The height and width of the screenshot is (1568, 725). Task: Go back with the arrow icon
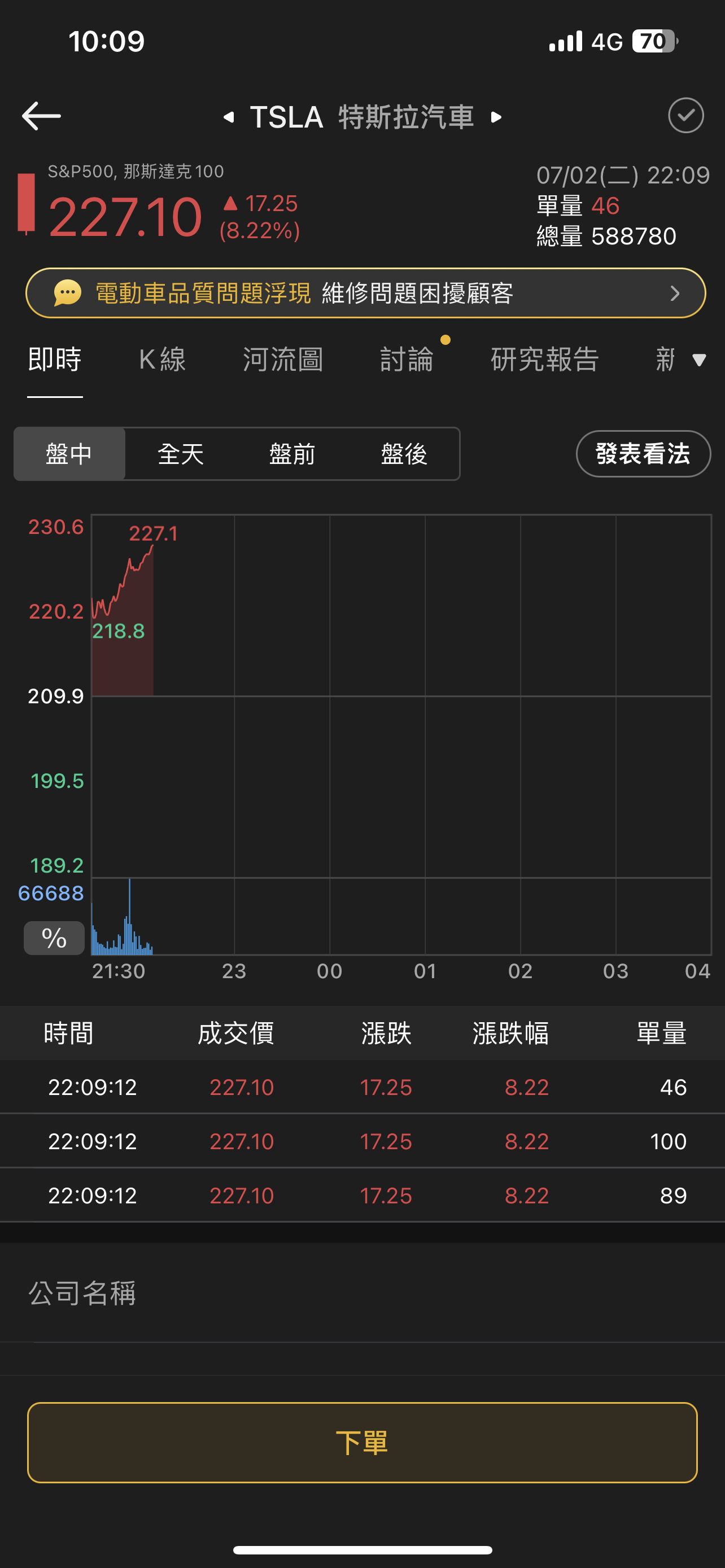click(41, 116)
